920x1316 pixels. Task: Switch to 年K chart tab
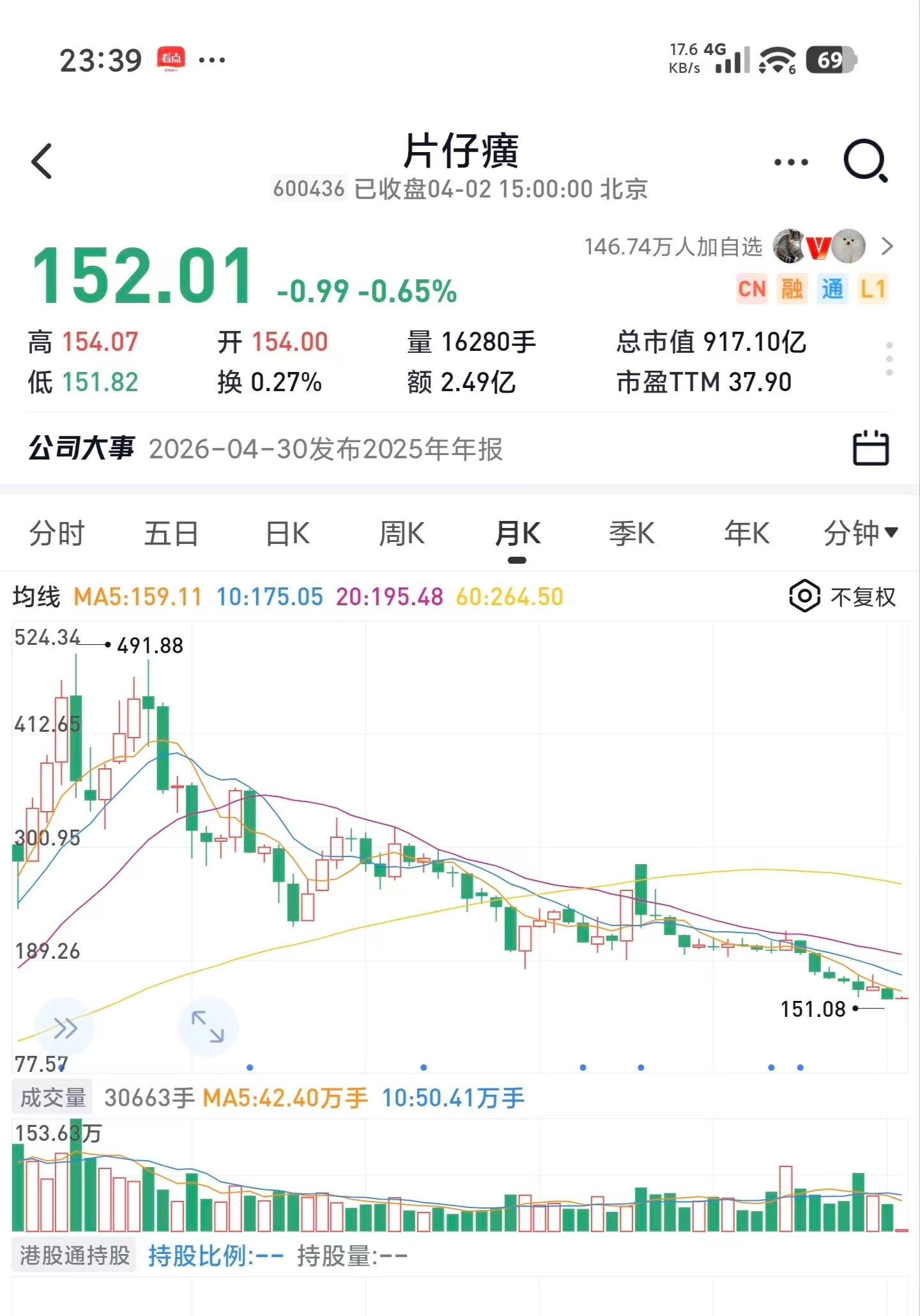tap(747, 534)
